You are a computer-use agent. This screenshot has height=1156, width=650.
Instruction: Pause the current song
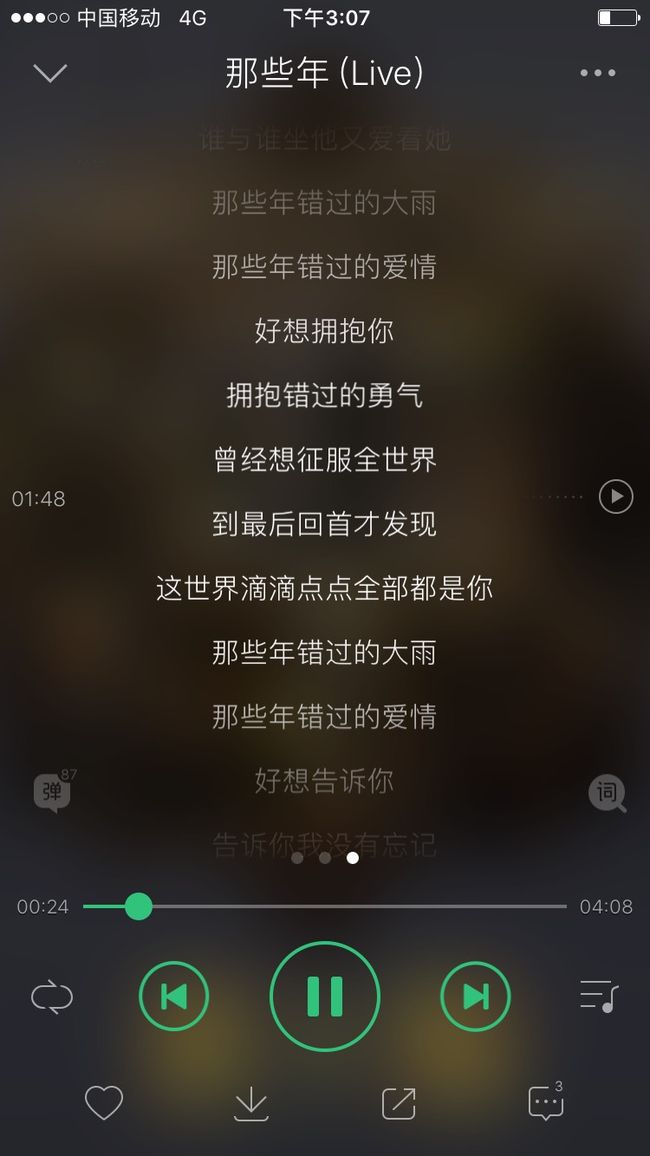(x=325, y=997)
